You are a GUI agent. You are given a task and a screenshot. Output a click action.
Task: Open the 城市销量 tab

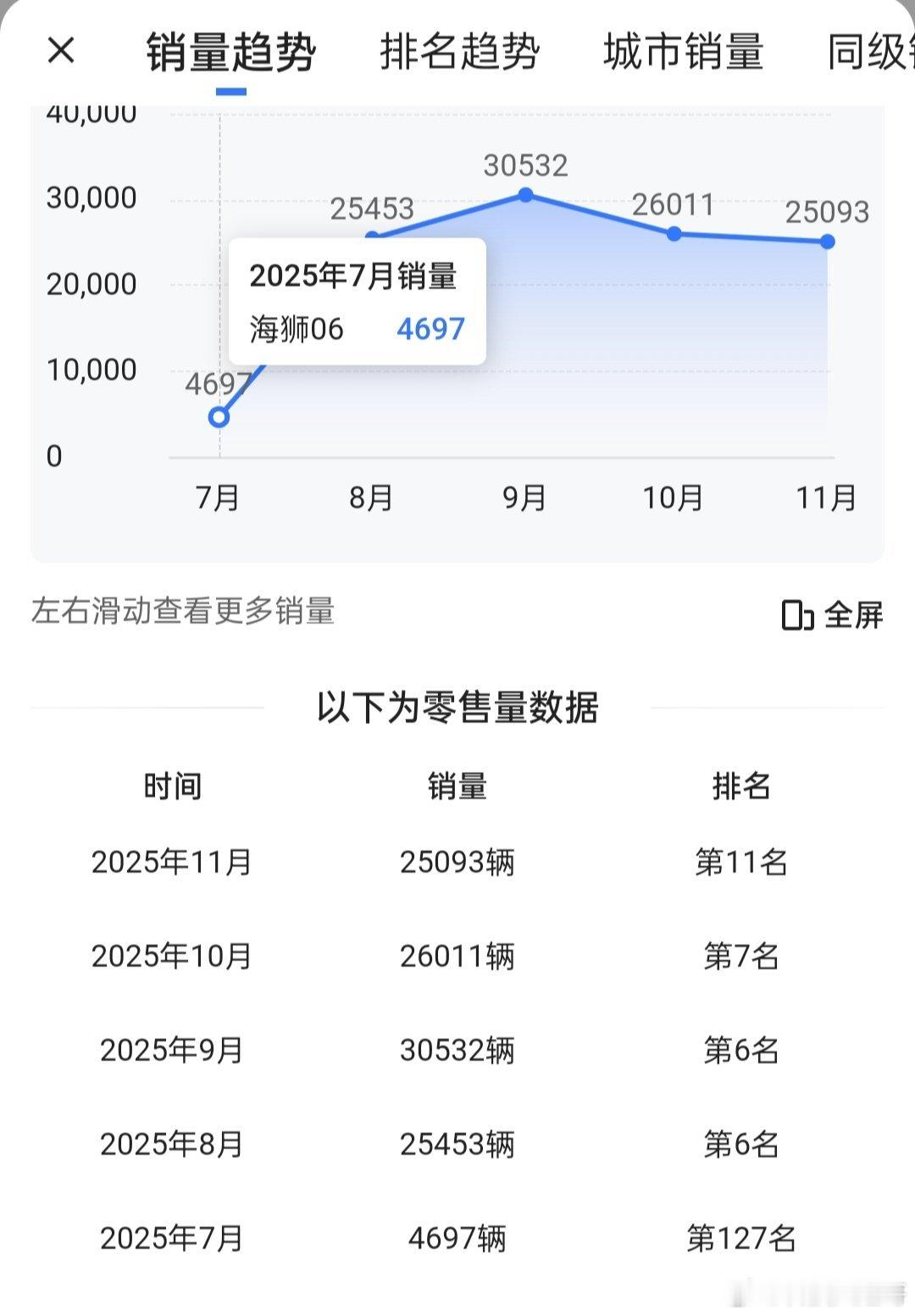683,53
